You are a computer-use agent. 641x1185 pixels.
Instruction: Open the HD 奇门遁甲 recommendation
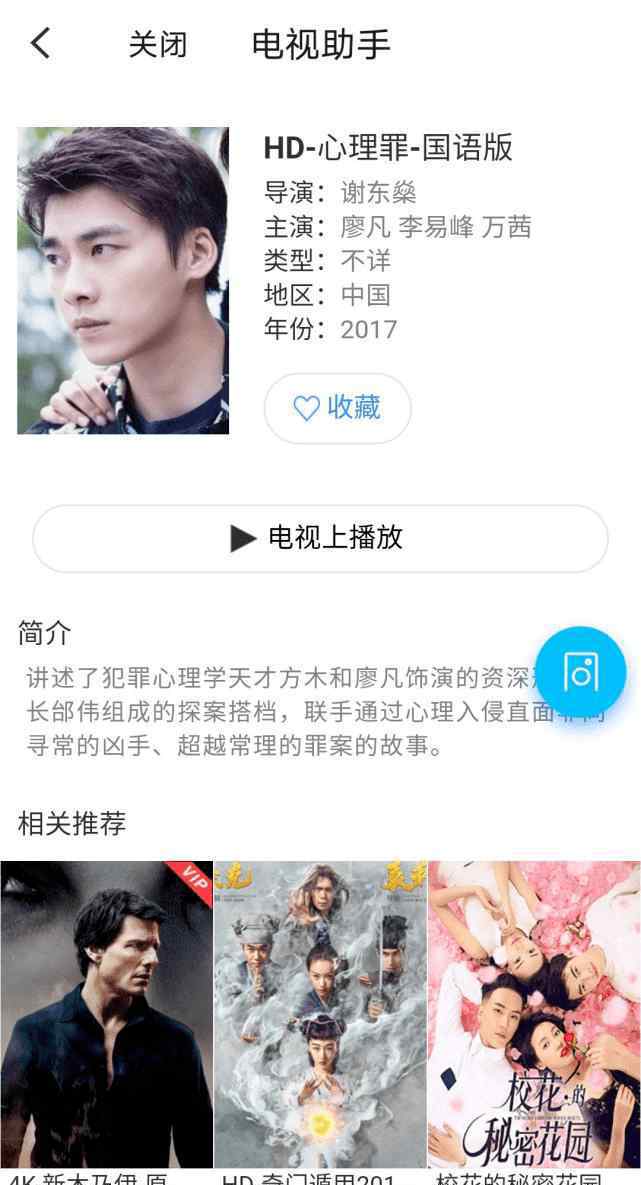[320, 1015]
